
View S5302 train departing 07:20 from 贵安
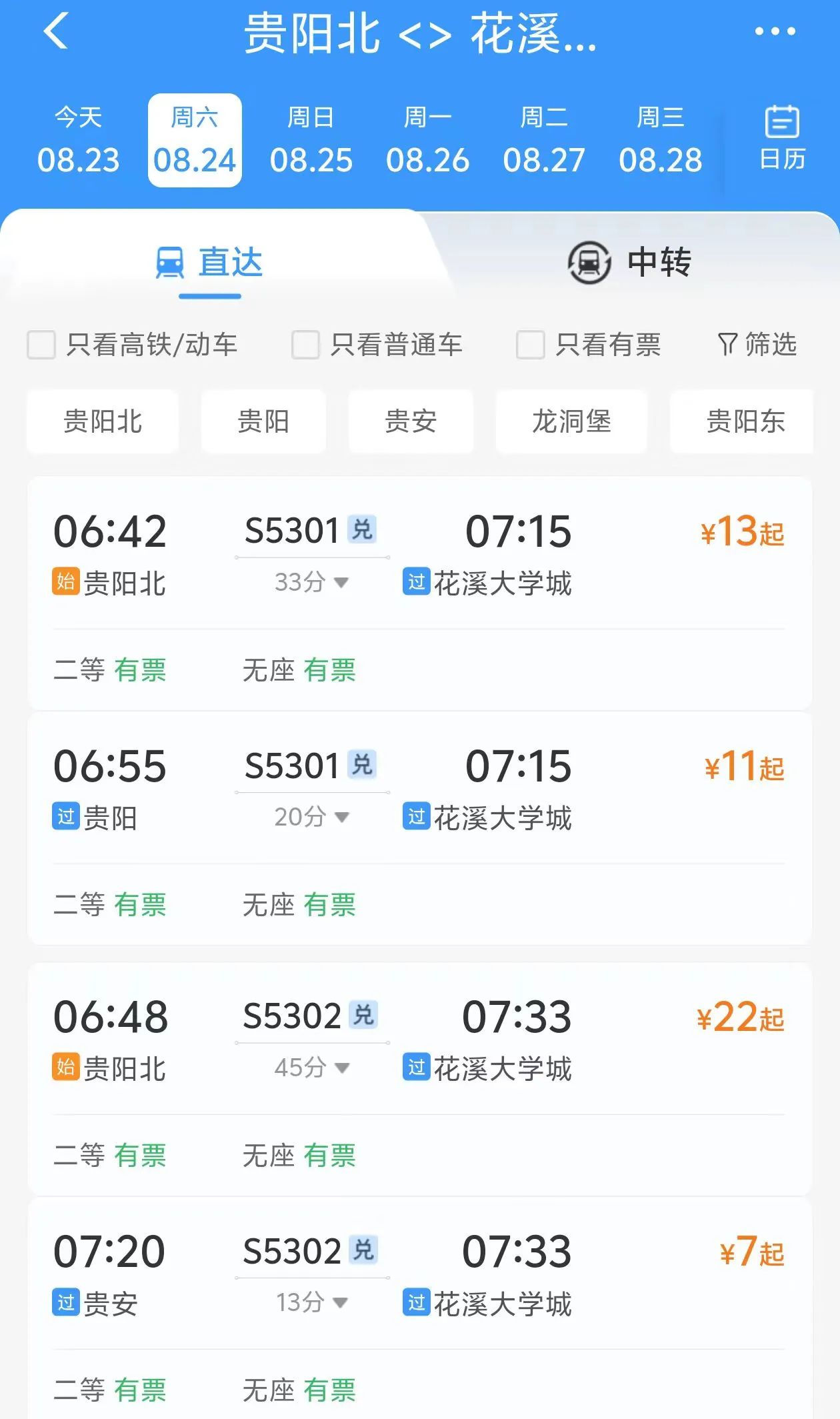(x=419, y=1274)
